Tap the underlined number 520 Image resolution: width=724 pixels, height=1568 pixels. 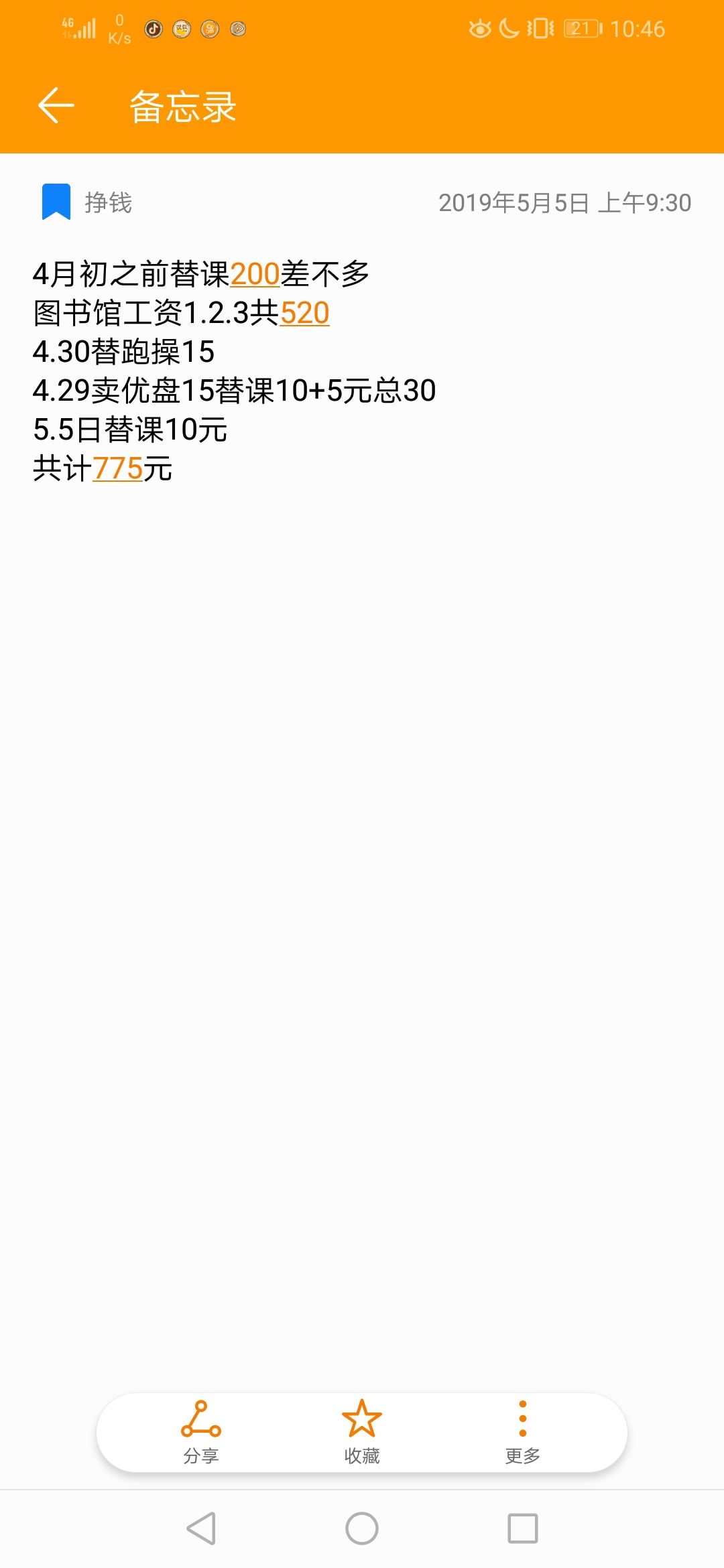[305, 312]
